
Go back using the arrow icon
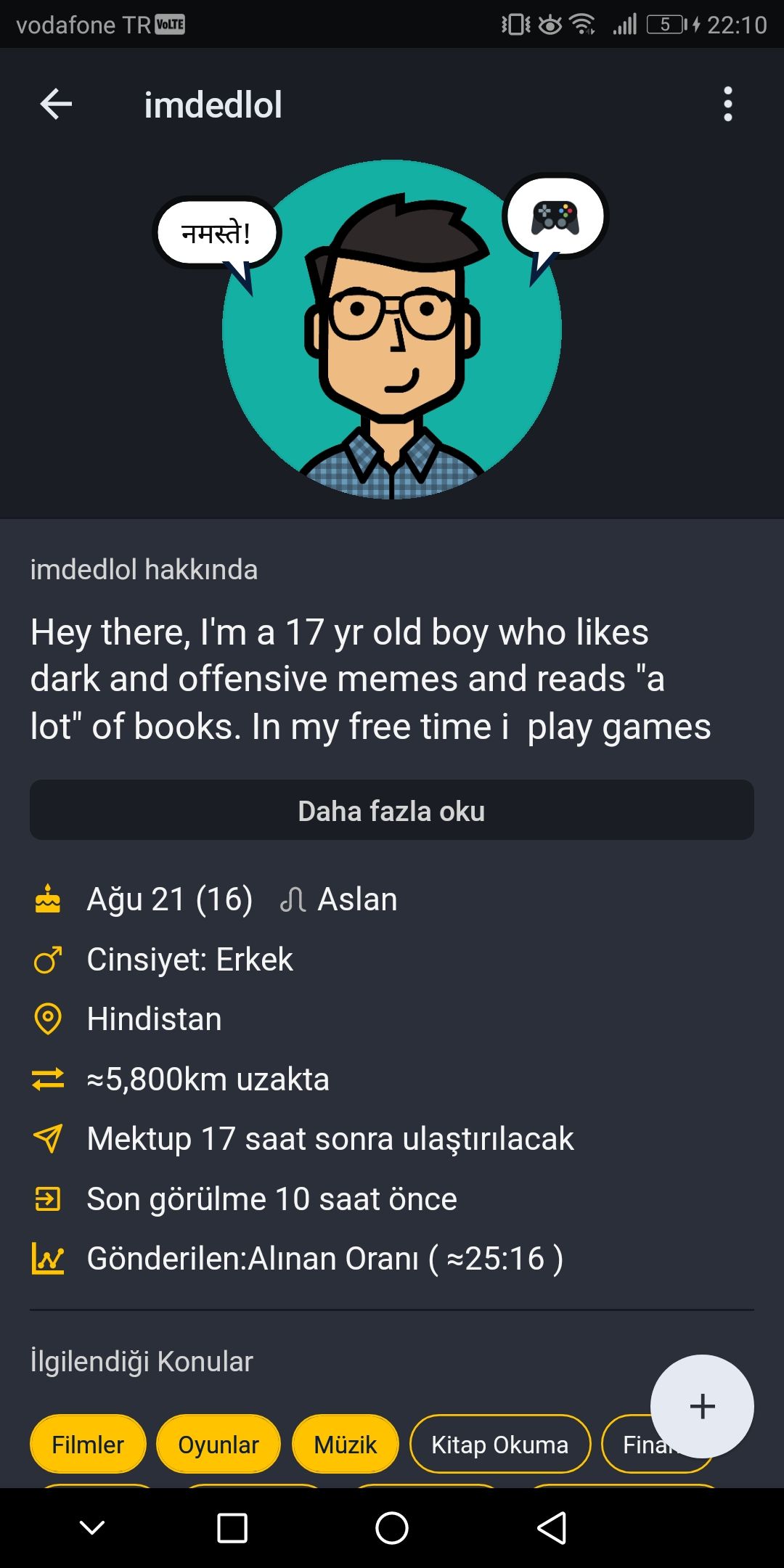tap(56, 105)
